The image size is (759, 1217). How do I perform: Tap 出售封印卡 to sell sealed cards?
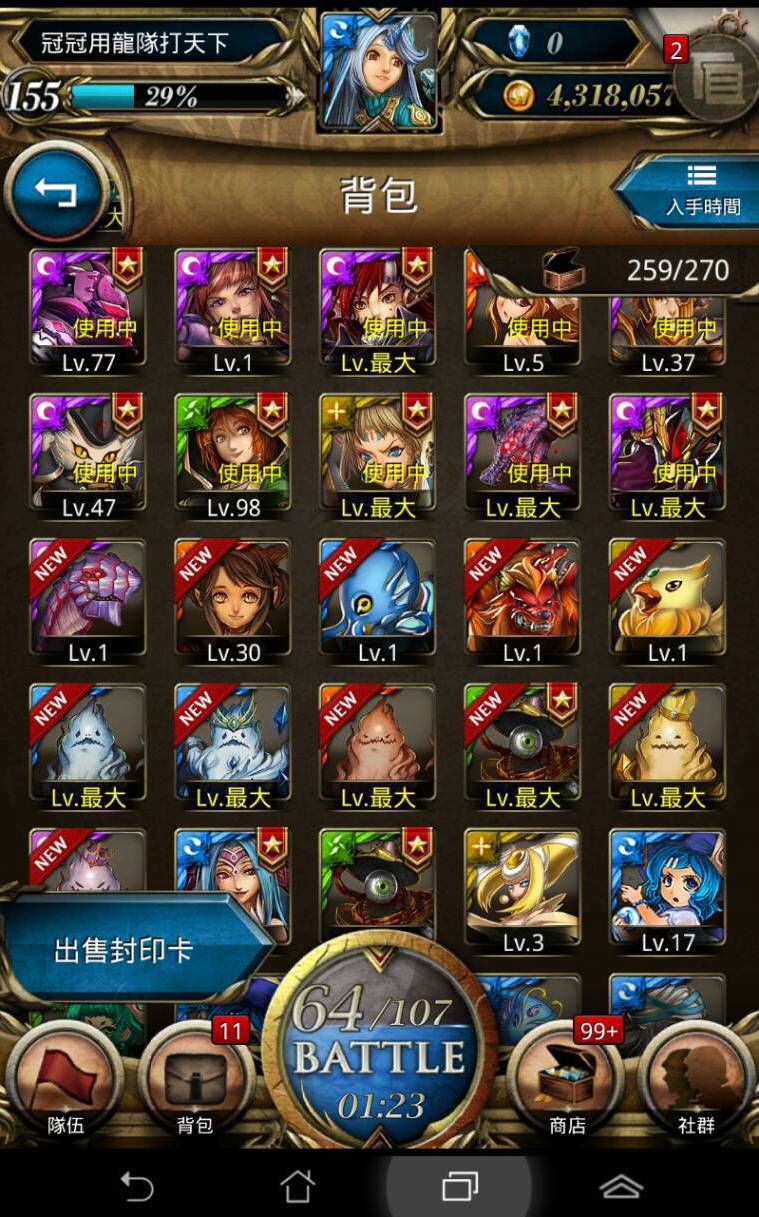(125, 949)
